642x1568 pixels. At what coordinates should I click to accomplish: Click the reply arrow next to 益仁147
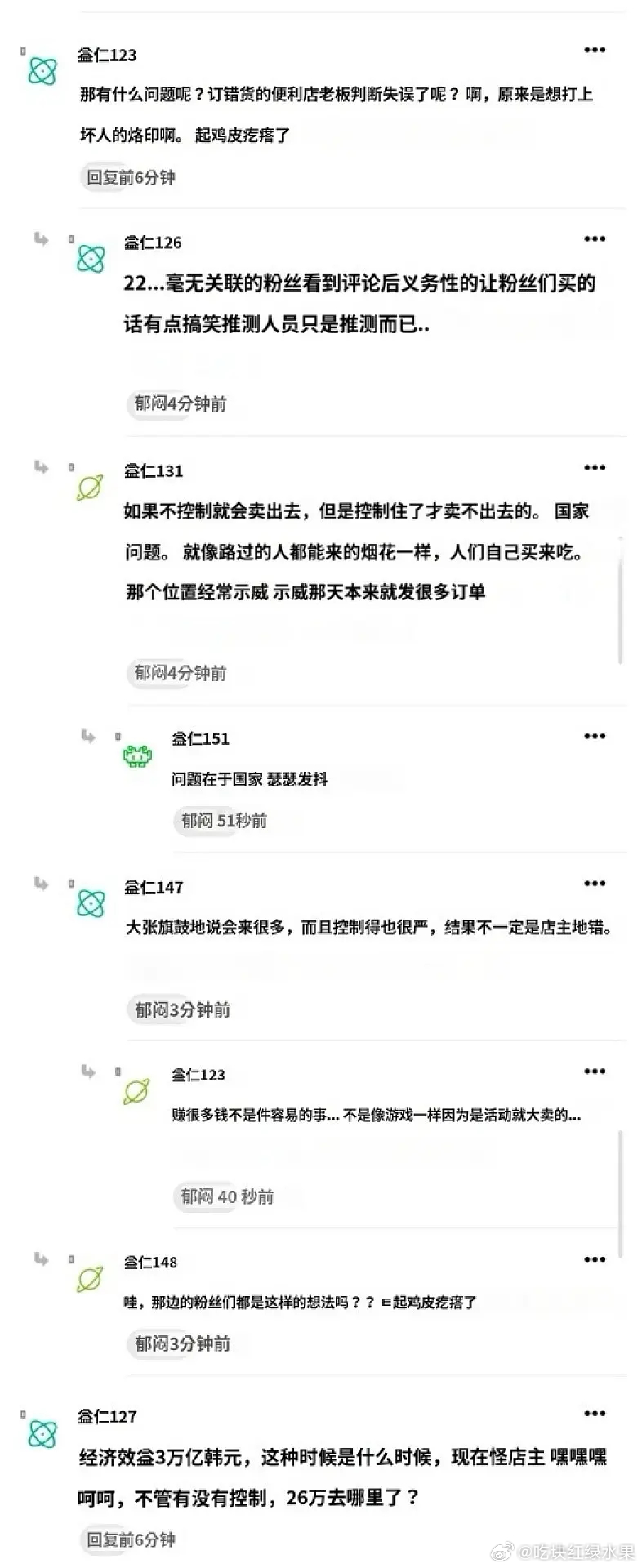tap(41, 884)
